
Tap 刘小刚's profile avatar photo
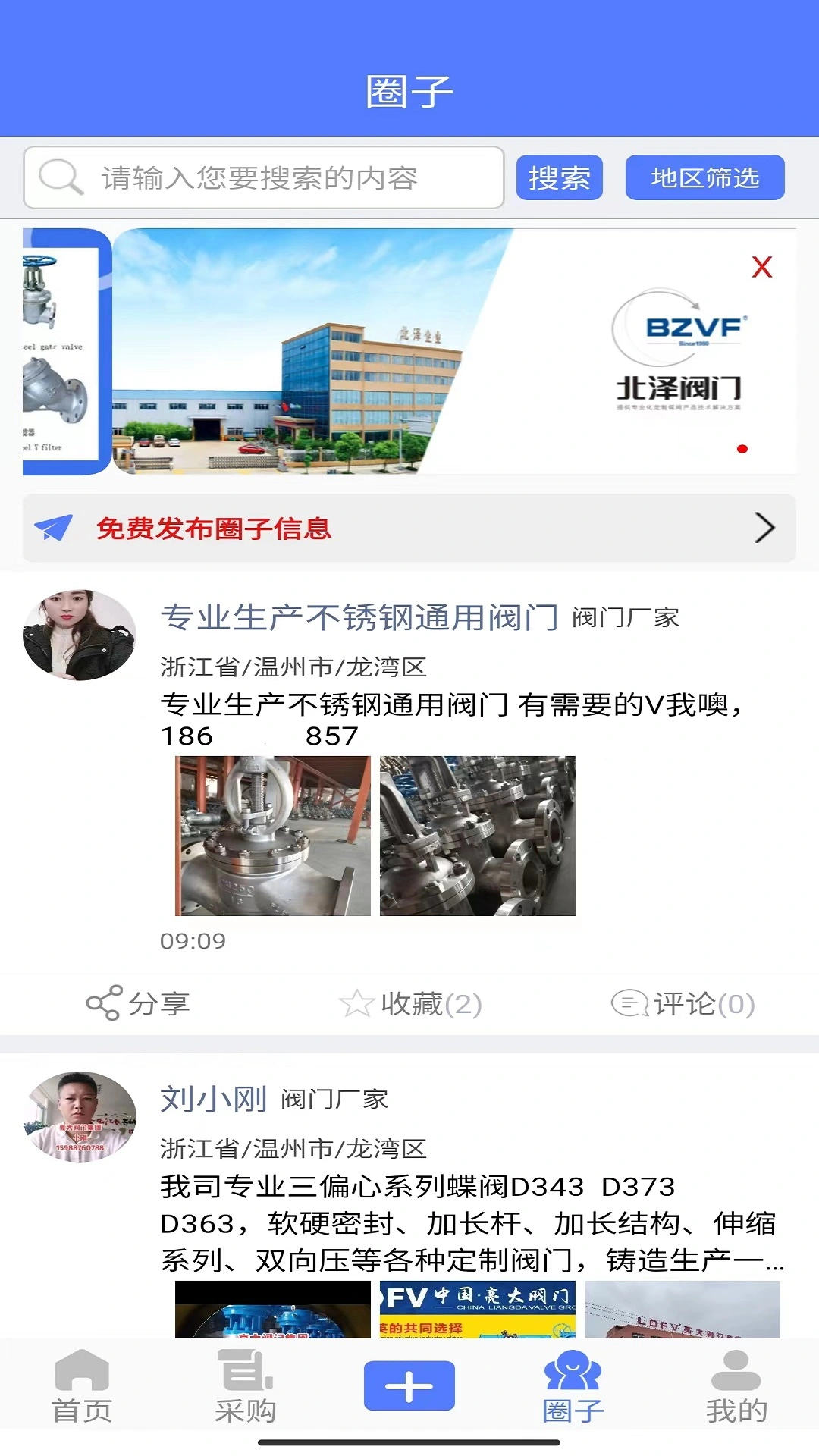[79, 1115]
